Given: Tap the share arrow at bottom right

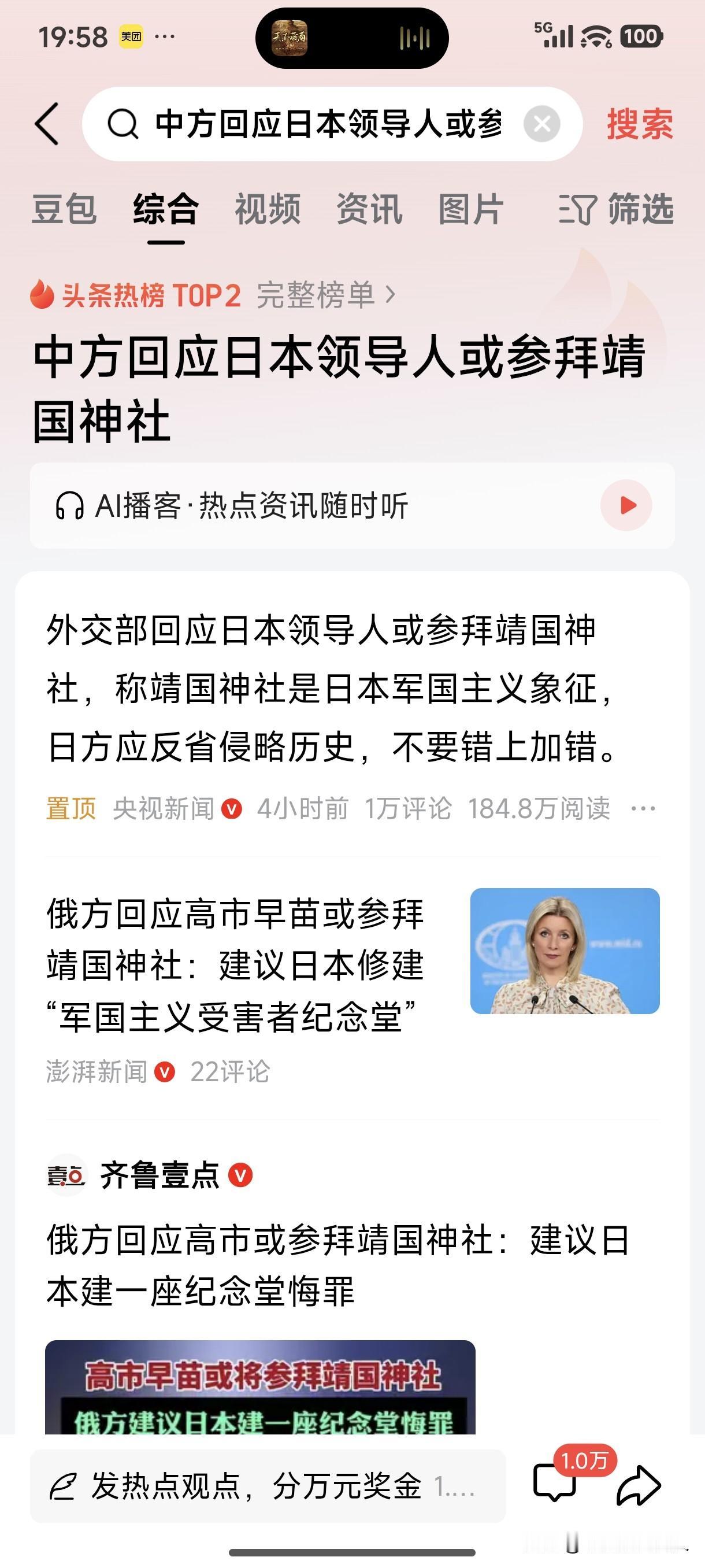Looking at the screenshot, I should coord(643,1485).
